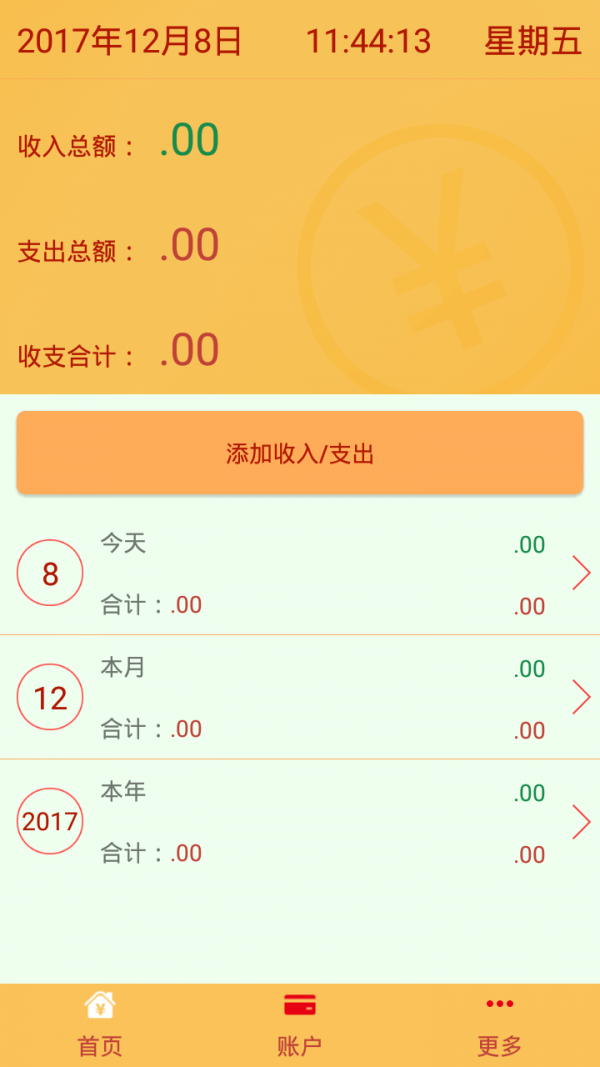Viewport: 600px width, 1067px height.
Task: Open this year's 本年 summary row
Action: 300,822
